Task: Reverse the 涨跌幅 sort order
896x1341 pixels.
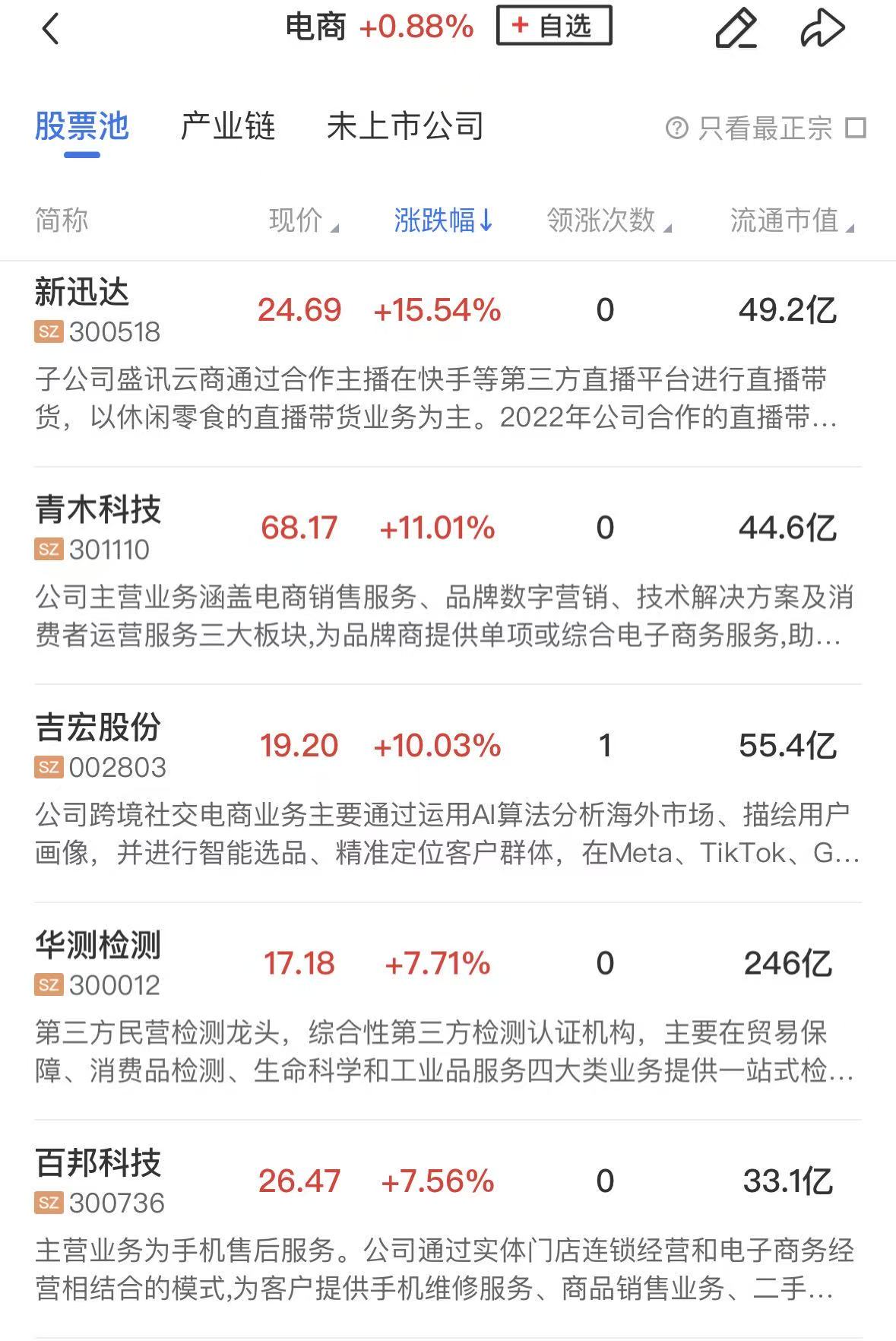Action: (x=443, y=220)
